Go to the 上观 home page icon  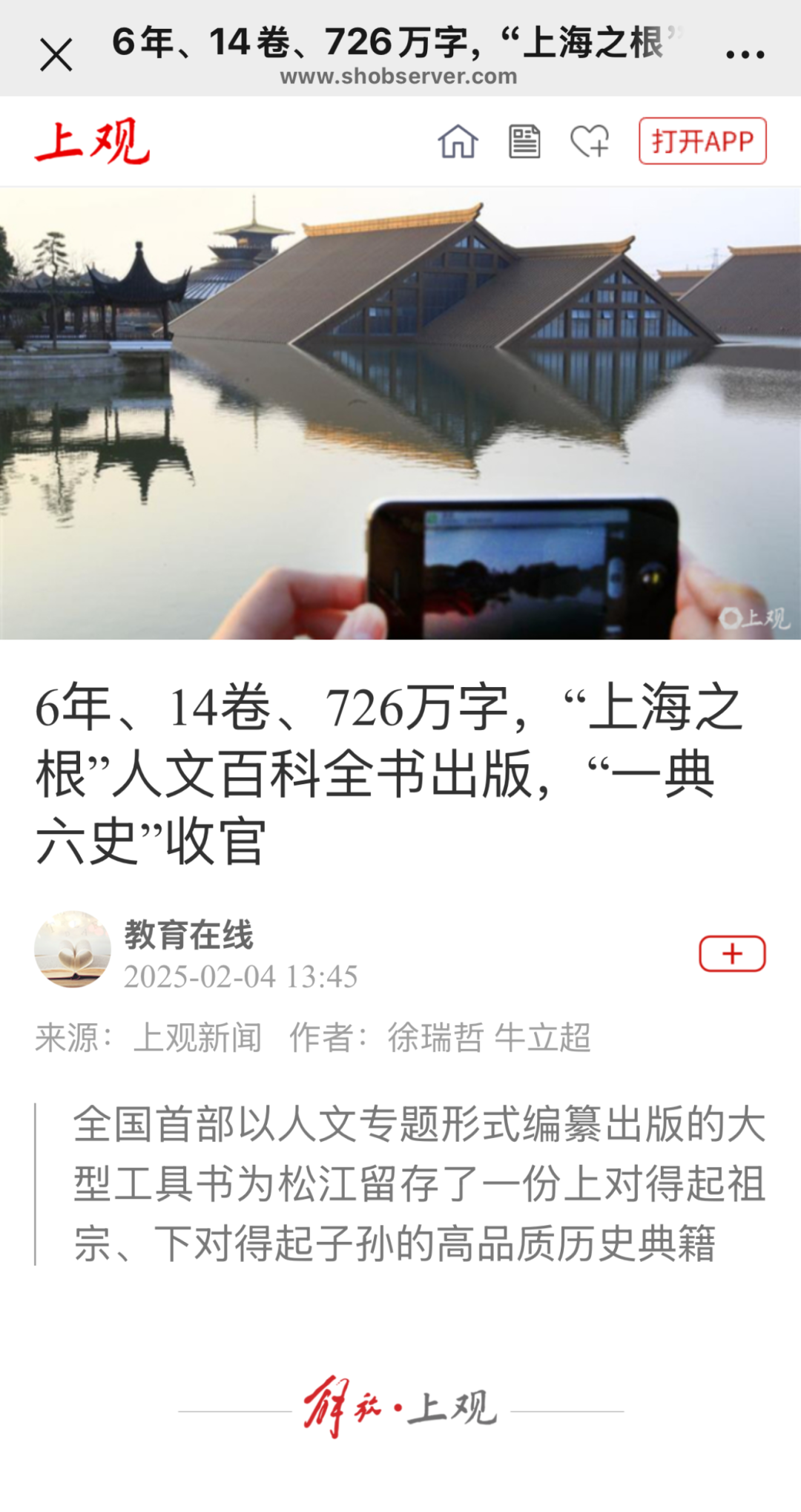(x=458, y=141)
